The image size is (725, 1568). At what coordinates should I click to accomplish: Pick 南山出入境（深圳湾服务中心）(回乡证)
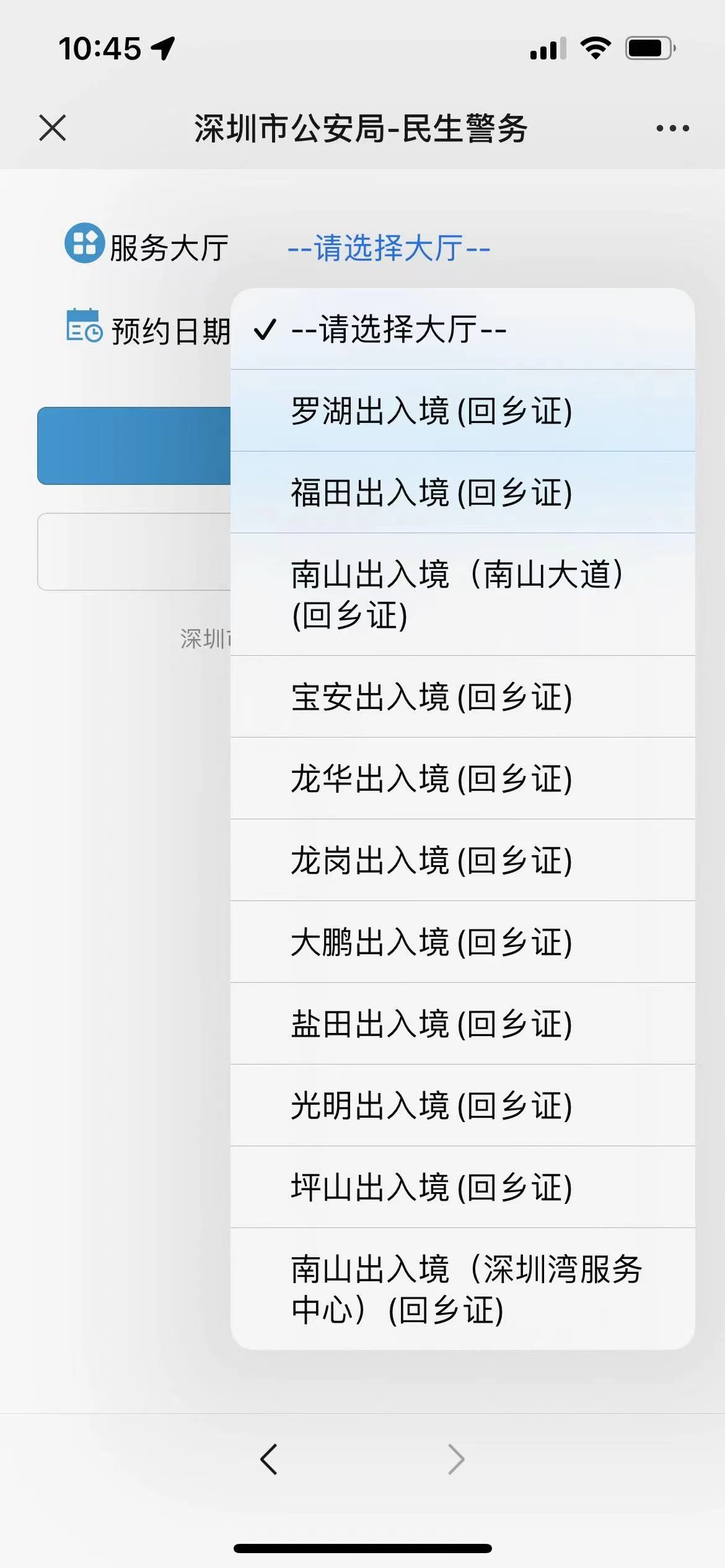coord(462,1289)
